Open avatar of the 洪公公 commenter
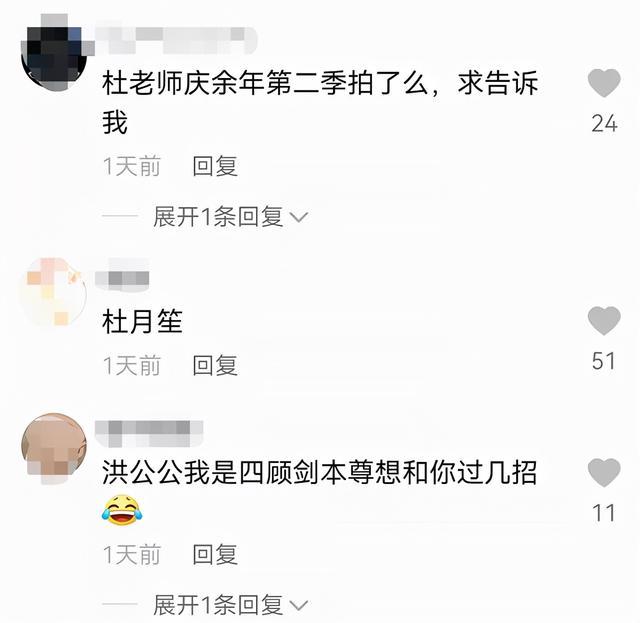The width and height of the screenshot is (640, 623). 54,447
